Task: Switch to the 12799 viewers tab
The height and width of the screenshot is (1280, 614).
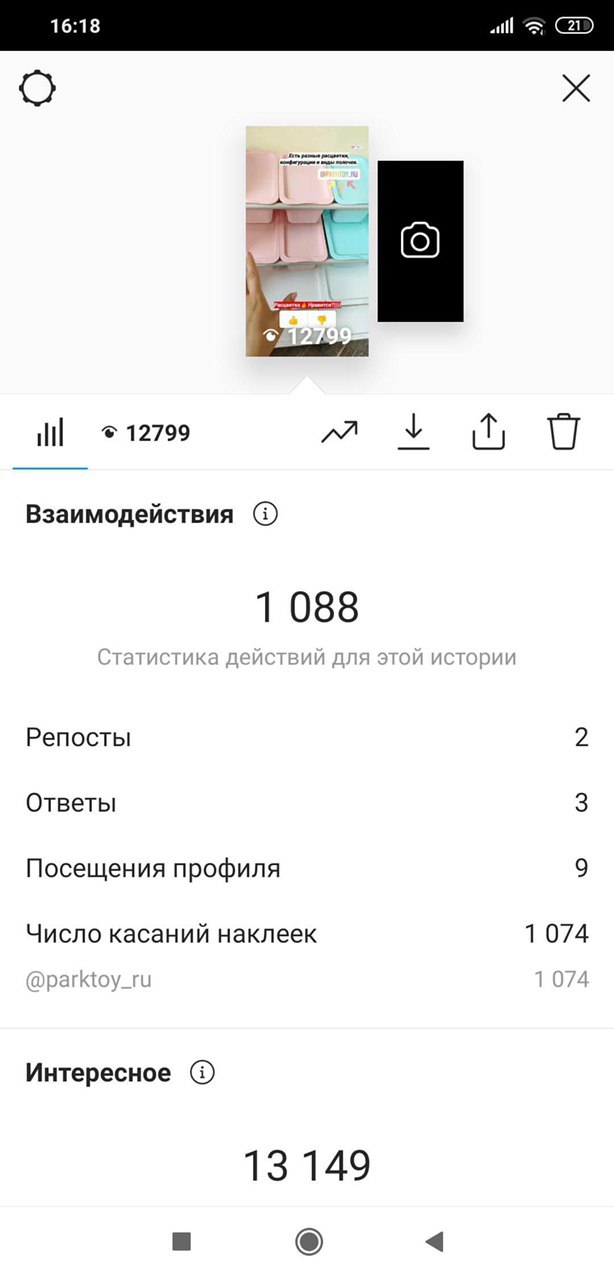Action: coord(146,433)
